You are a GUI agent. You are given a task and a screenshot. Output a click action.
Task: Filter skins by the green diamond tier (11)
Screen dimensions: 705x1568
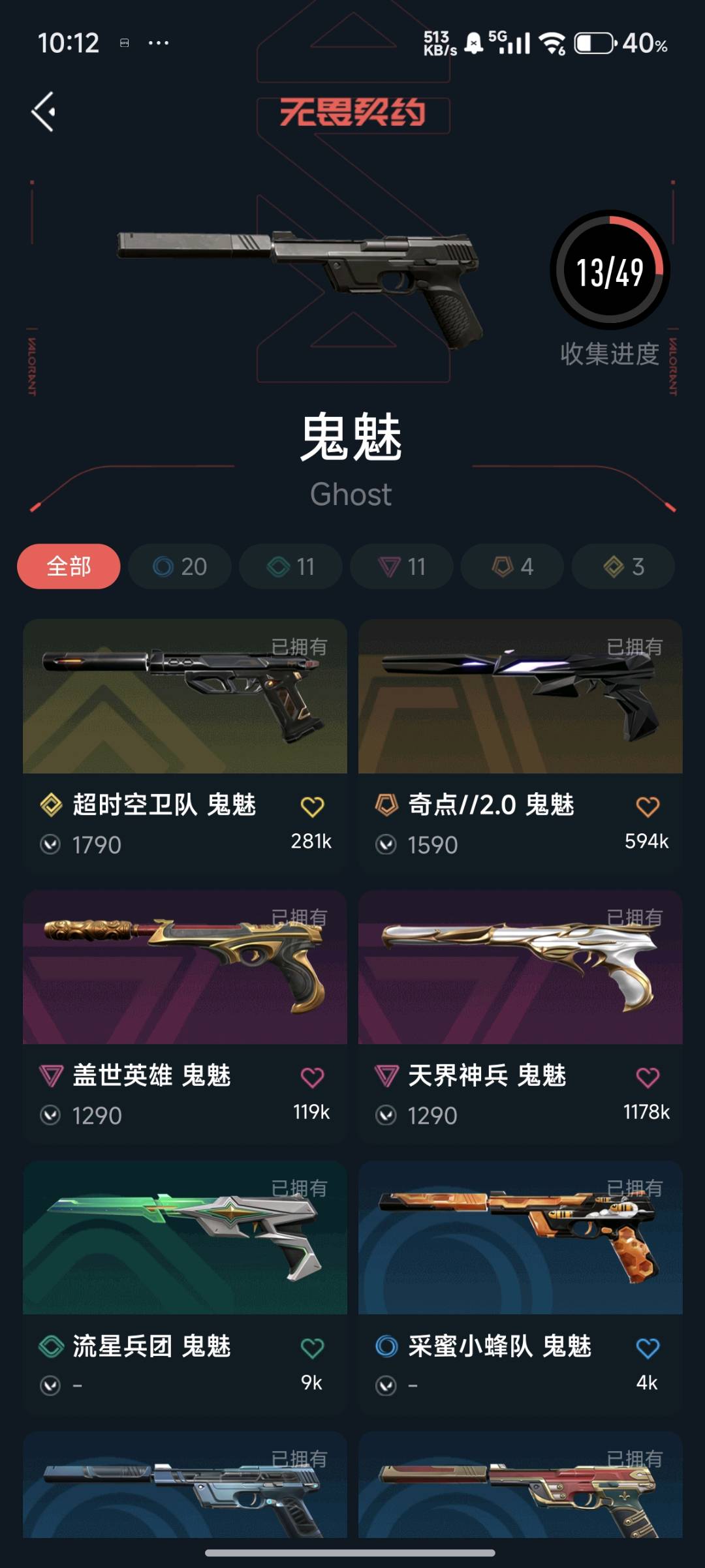[290, 566]
